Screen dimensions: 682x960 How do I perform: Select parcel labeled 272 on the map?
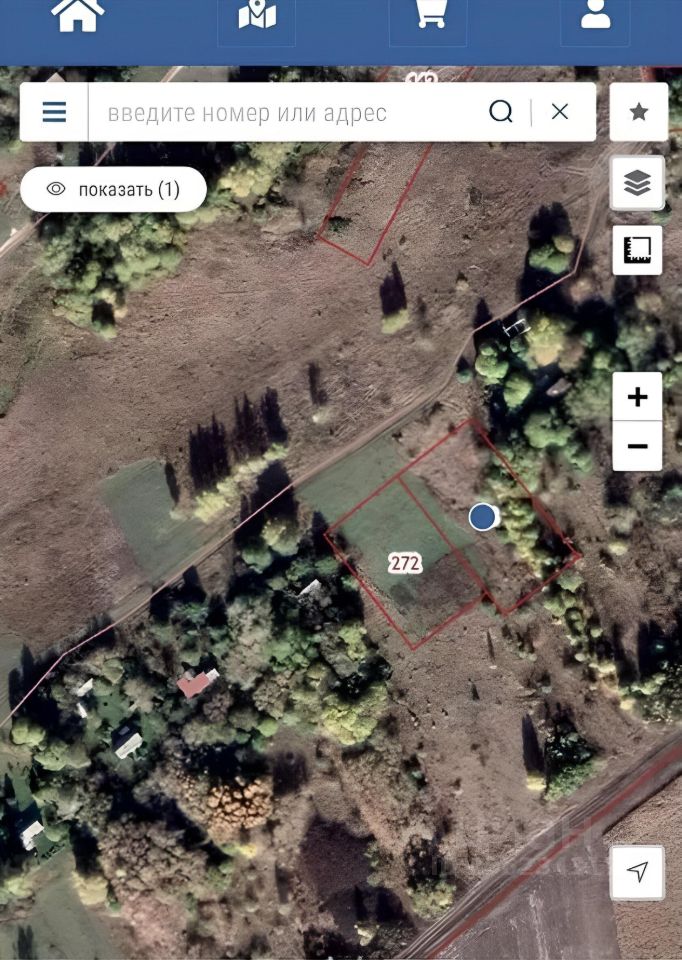pos(405,564)
